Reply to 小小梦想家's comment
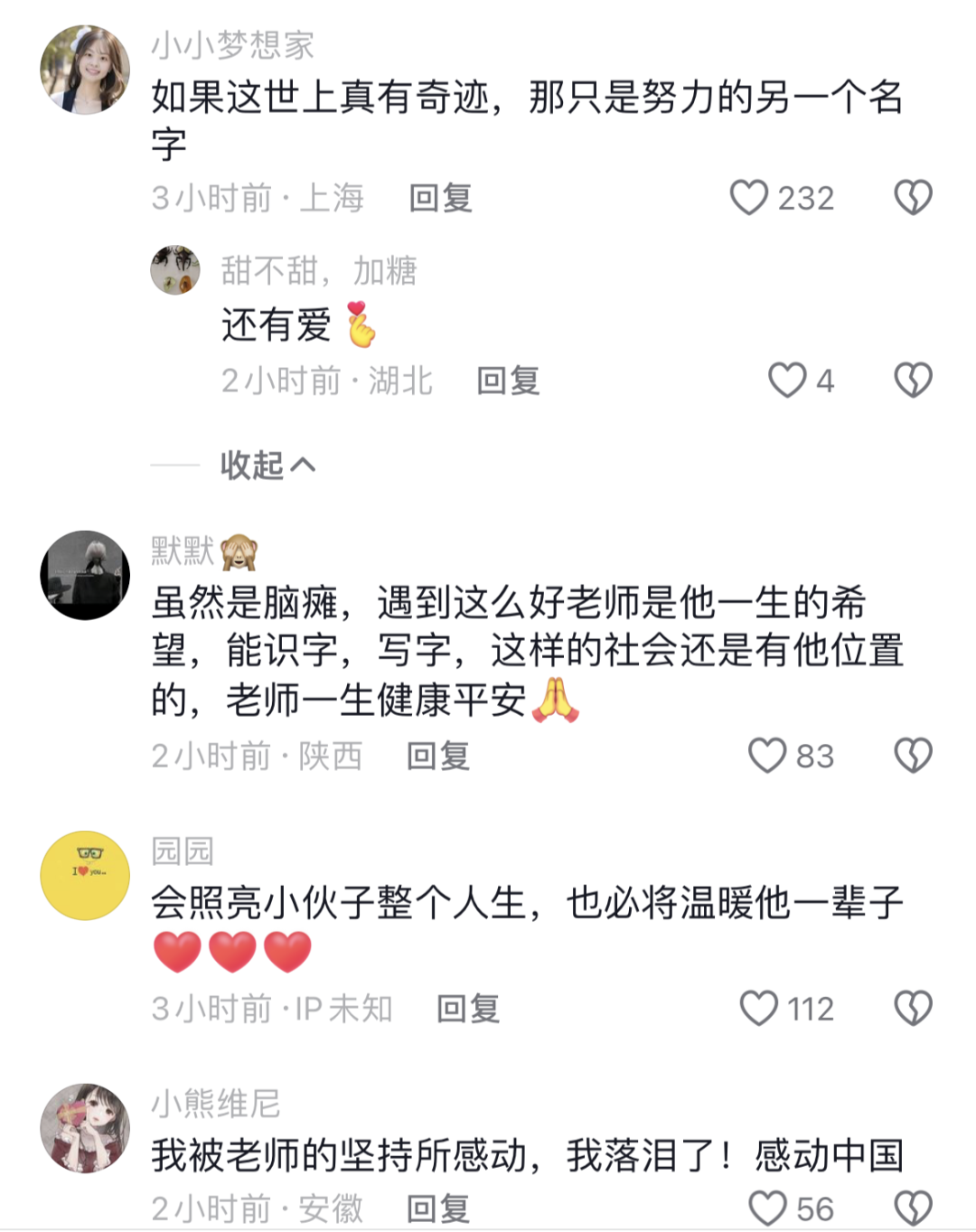The height and width of the screenshot is (1232, 976). (440, 198)
